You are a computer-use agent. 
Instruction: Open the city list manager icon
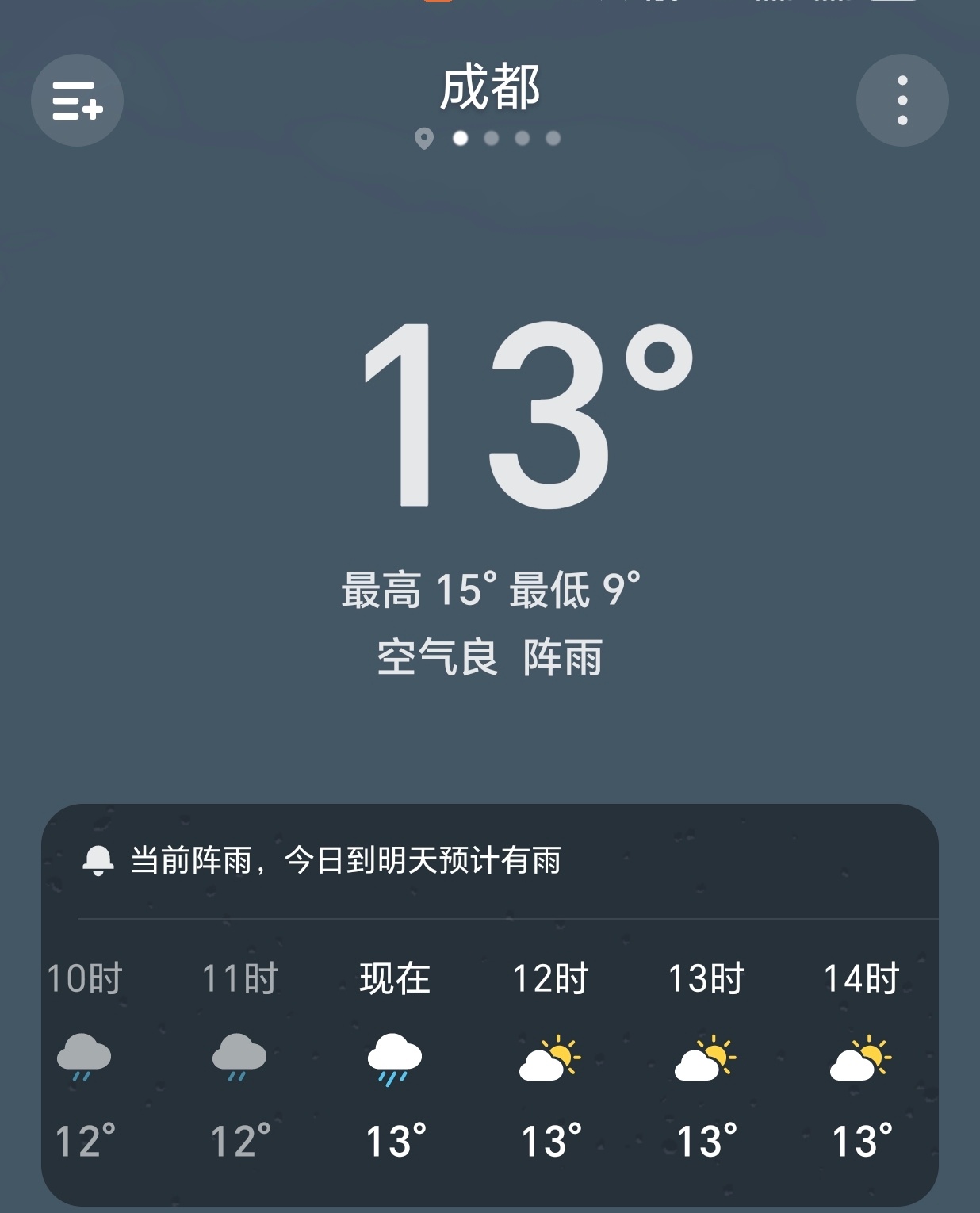pyautogui.click(x=77, y=100)
